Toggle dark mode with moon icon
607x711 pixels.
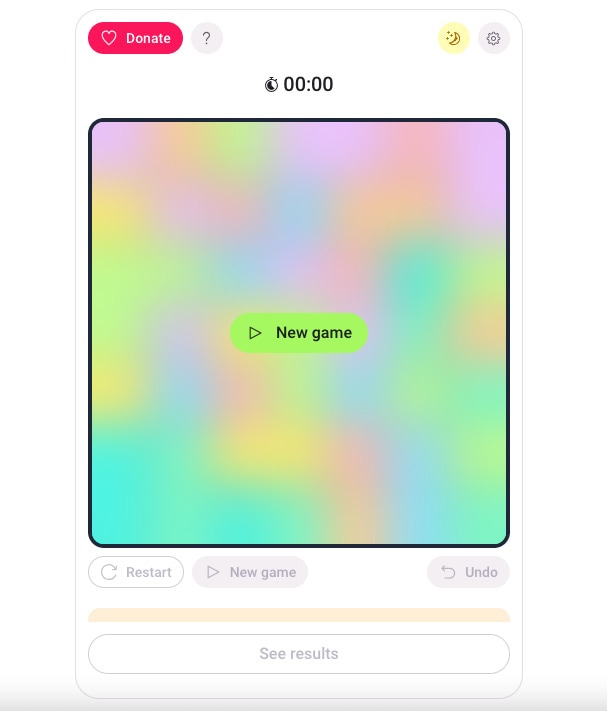pyautogui.click(x=453, y=38)
